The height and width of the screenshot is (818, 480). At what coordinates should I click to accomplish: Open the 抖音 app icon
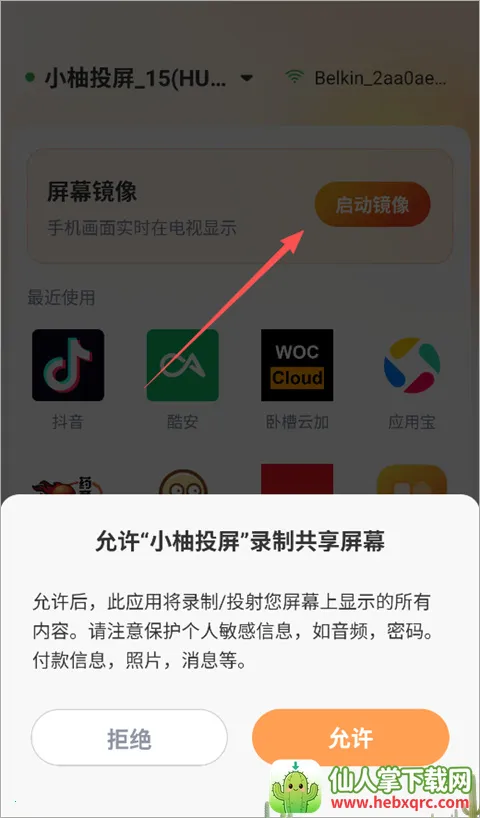pyautogui.click(x=68, y=365)
